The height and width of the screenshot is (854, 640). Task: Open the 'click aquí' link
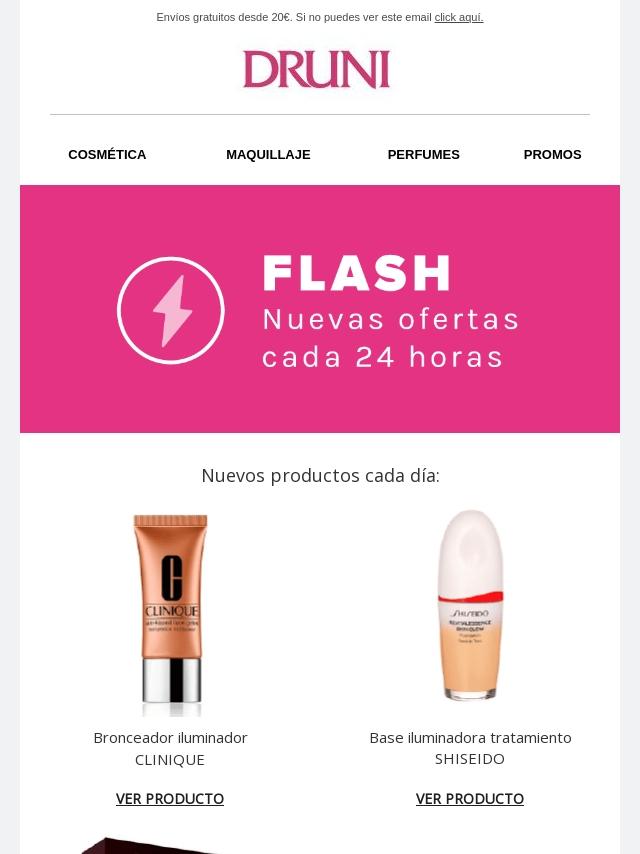click(458, 17)
